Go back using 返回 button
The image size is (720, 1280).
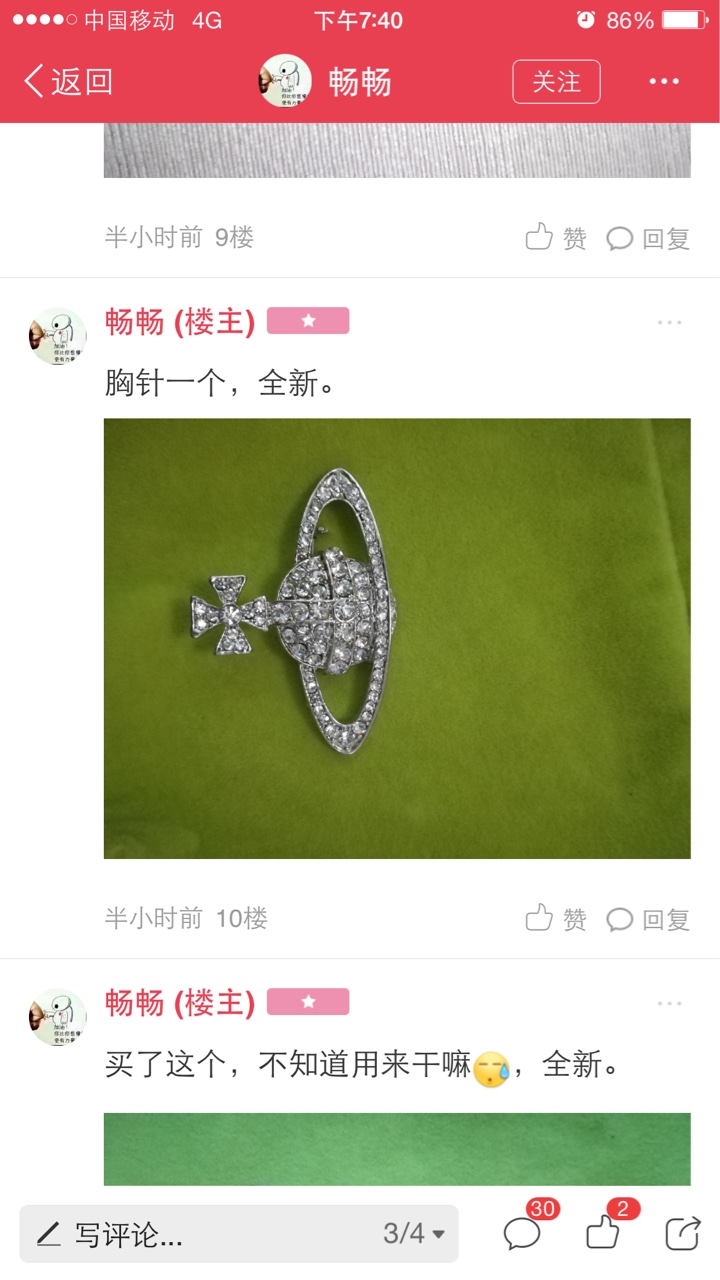(68, 82)
